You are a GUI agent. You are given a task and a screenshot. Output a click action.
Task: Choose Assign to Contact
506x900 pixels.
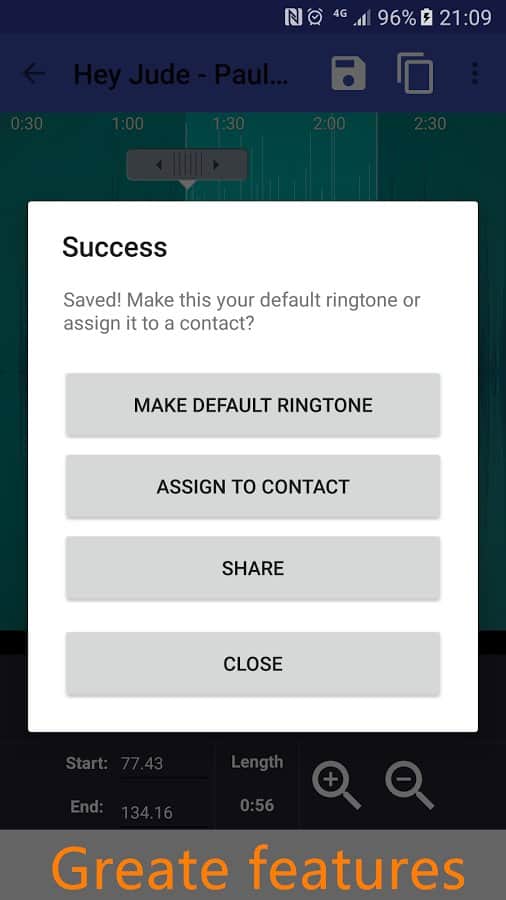click(x=252, y=486)
